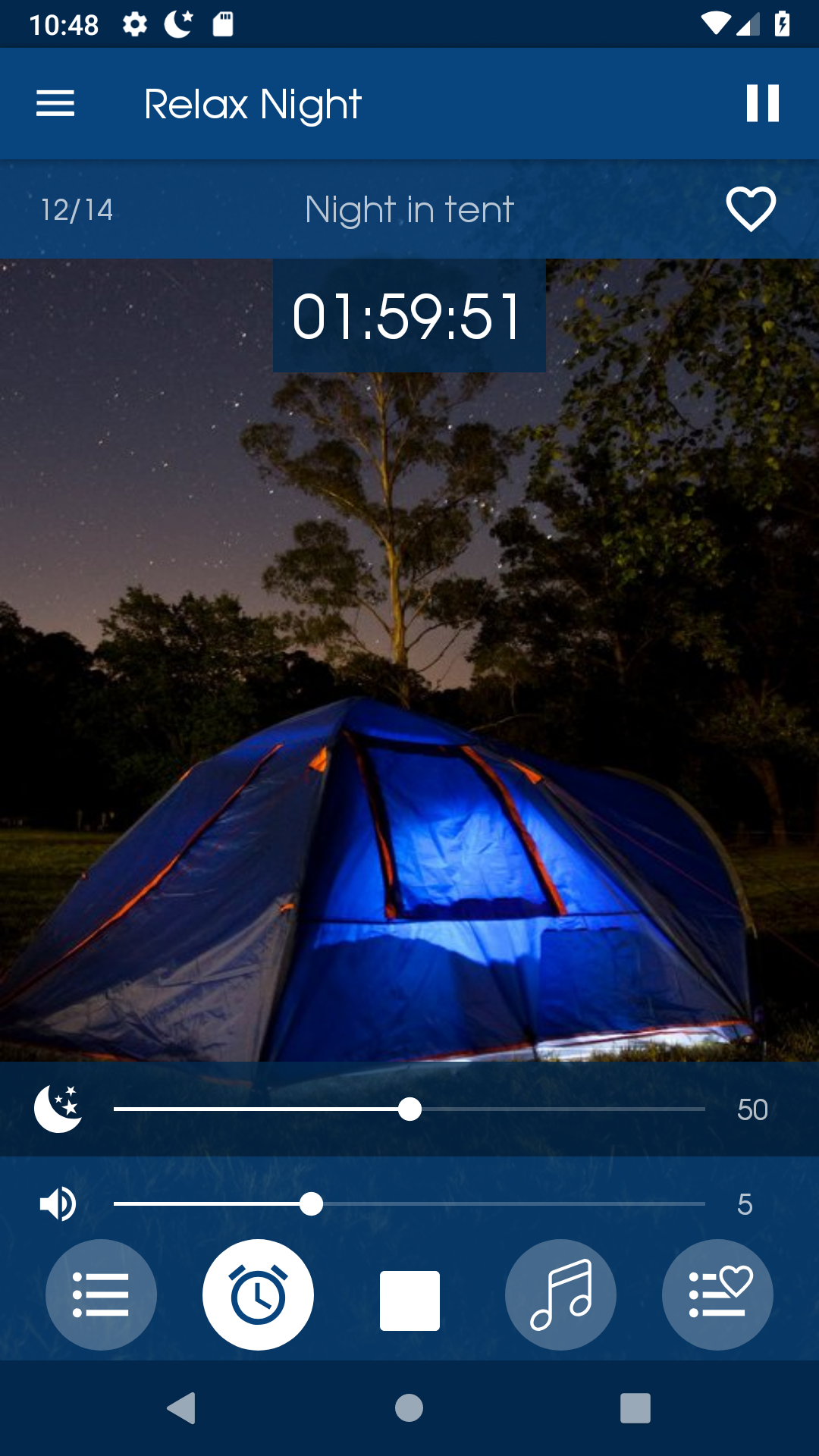Tap the system home button
819x1456 pixels.
pyautogui.click(x=409, y=1408)
